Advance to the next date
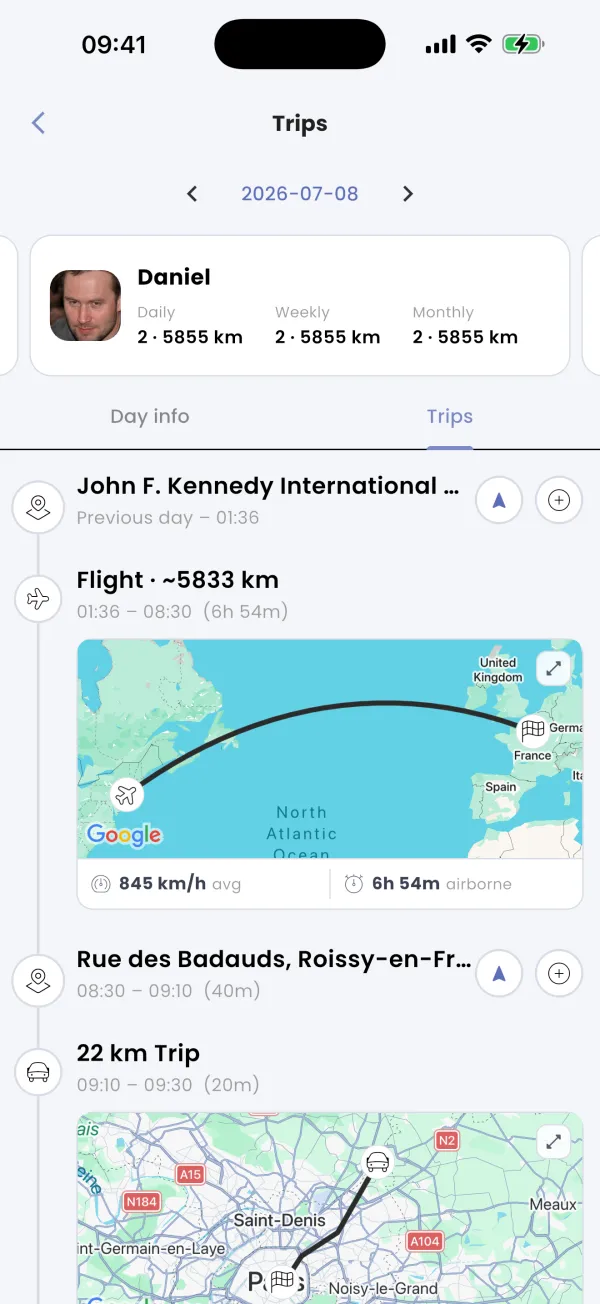 click(x=408, y=194)
